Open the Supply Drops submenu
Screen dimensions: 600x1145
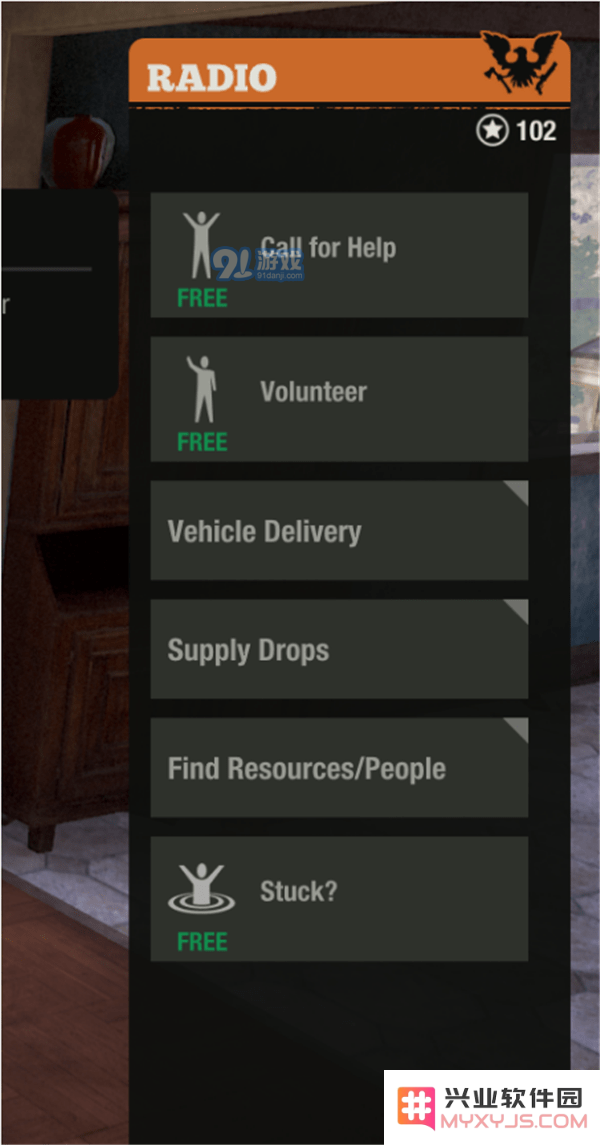point(339,649)
